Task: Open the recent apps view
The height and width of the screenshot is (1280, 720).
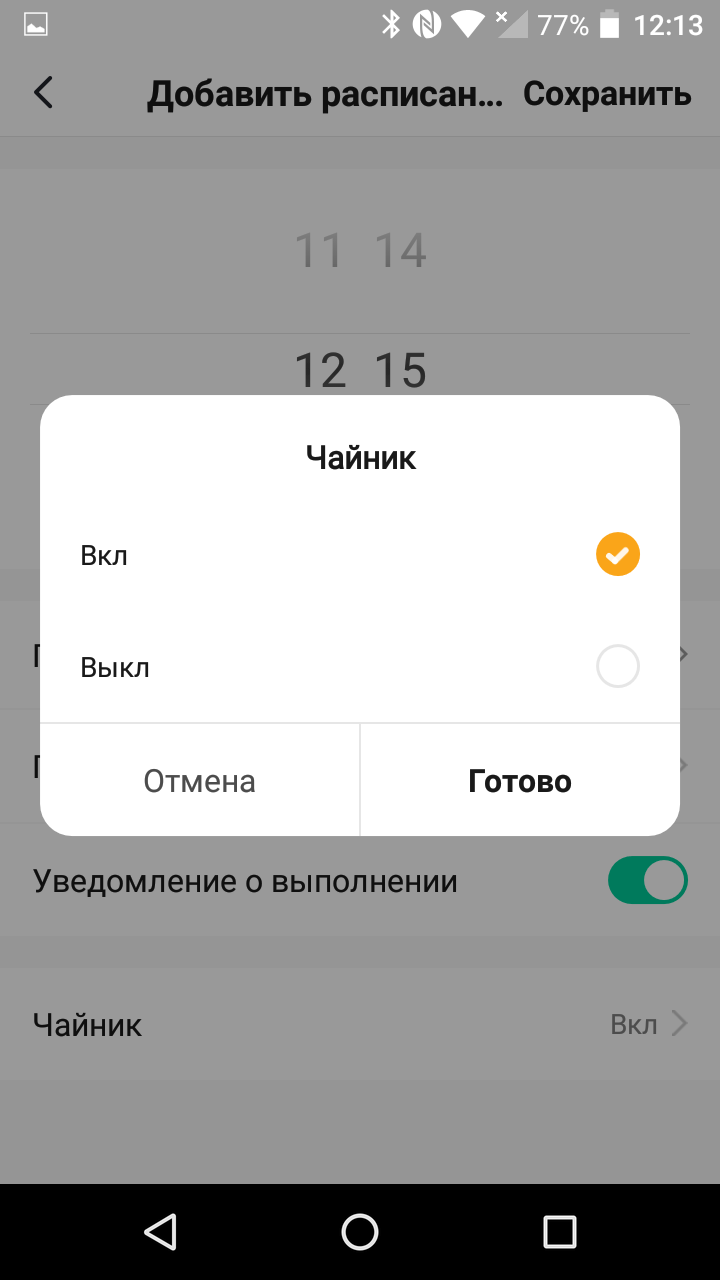Action: pyautogui.click(x=559, y=1232)
